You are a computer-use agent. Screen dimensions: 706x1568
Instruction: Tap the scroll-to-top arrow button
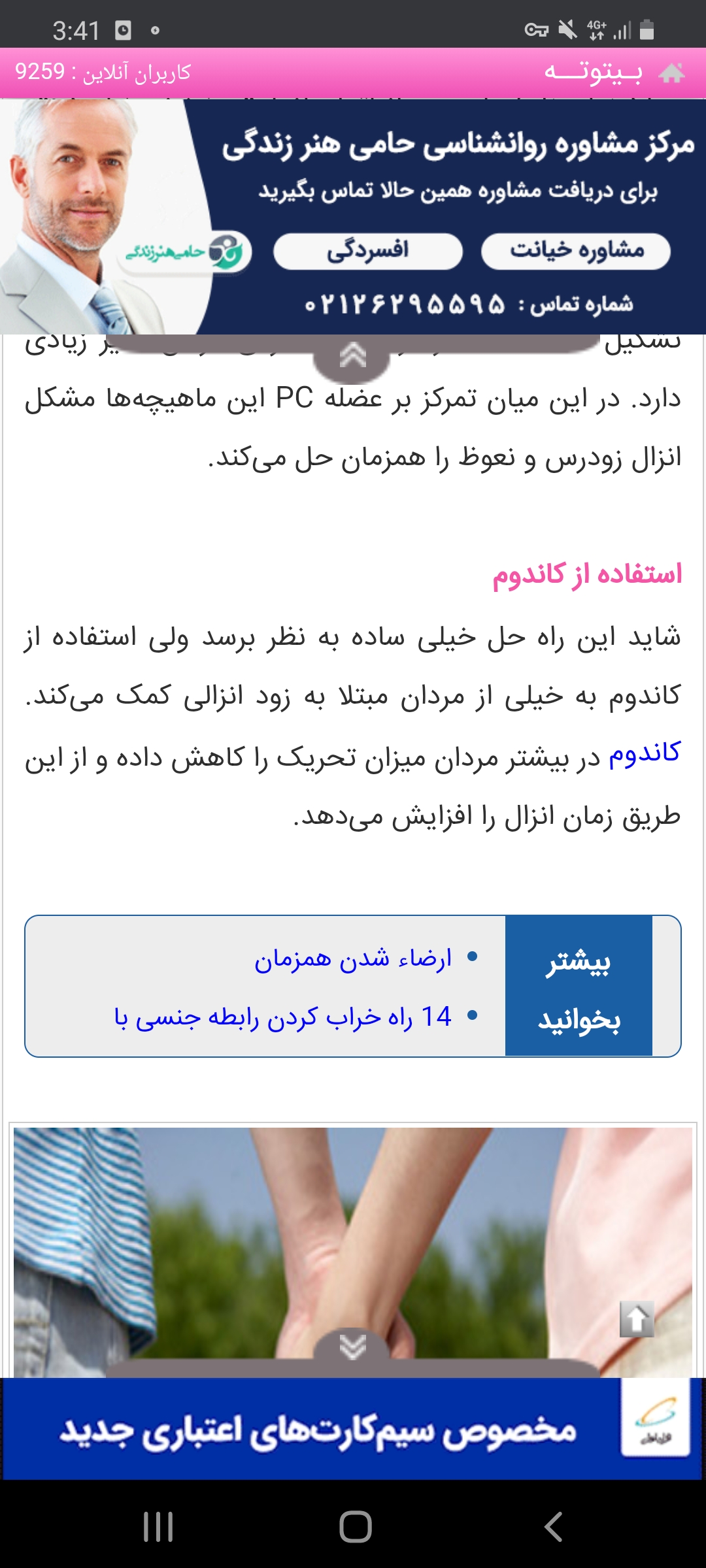(637, 1319)
